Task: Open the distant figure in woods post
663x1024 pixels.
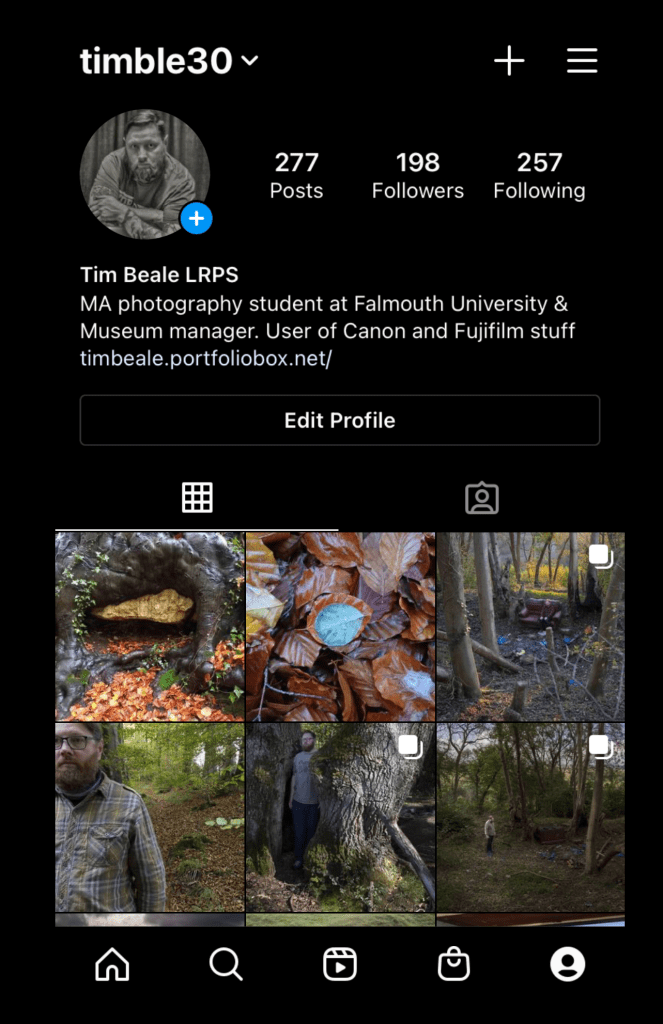Action: coord(530,817)
